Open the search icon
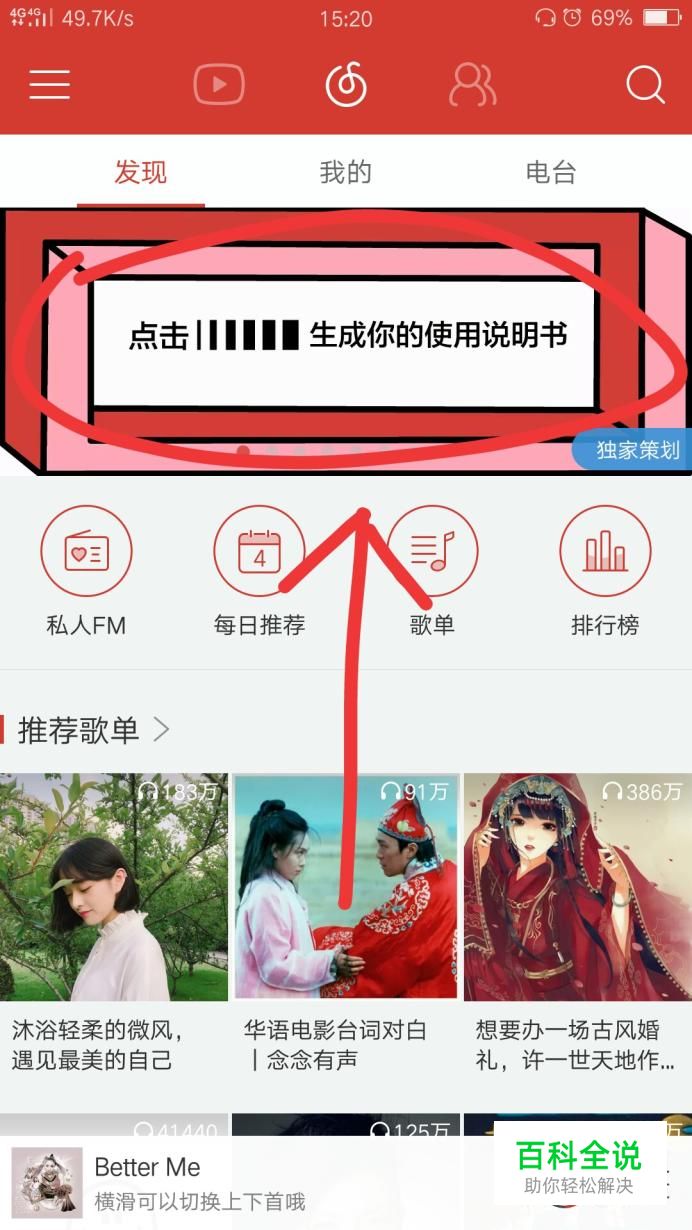Image resolution: width=692 pixels, height=1230 pixels. click(x=645, y=85)
